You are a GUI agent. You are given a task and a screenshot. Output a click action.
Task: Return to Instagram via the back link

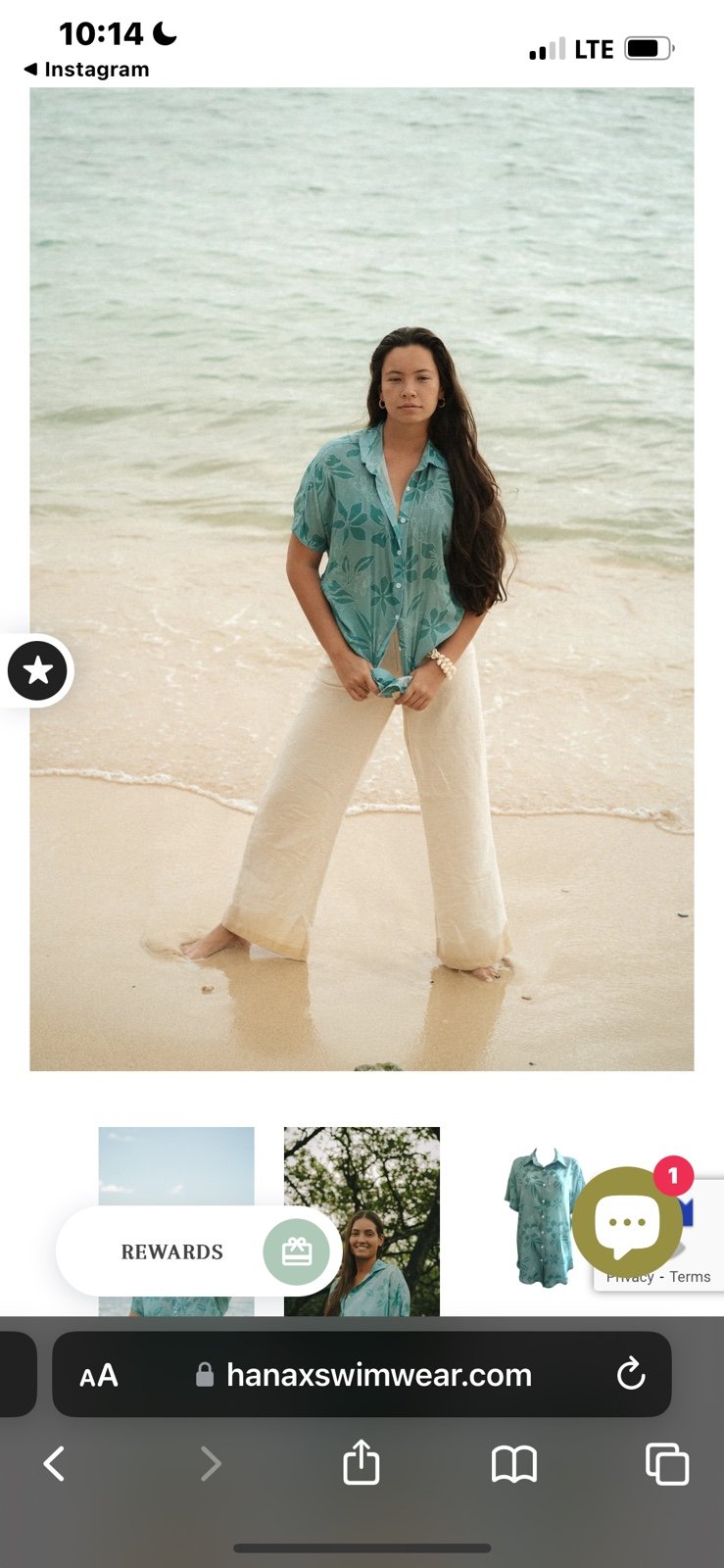[x=86, y=70]
